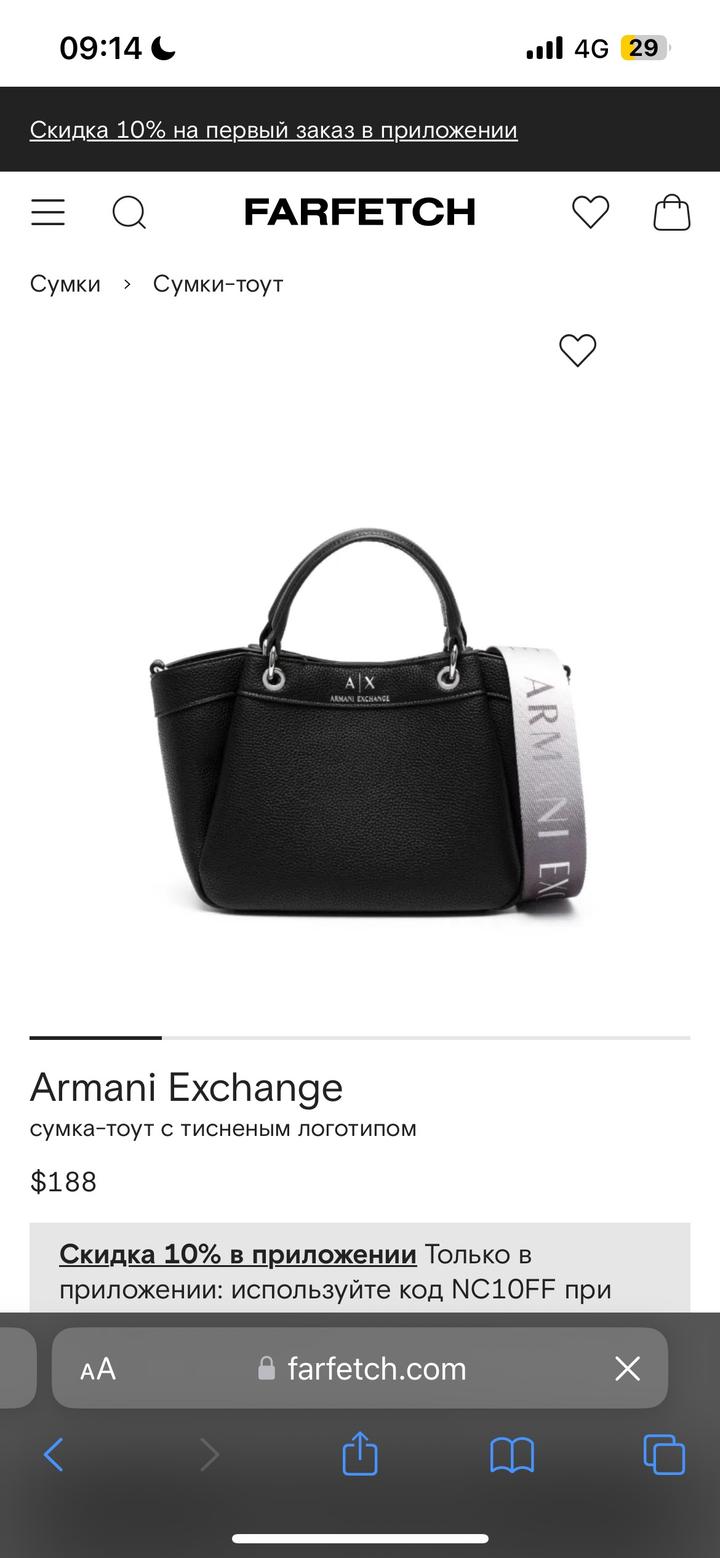The width and height of the screenshot is (720, 1558).
Task: Go to the Сумки-тоут breadcrumb
Action: [x=218, y=284]
